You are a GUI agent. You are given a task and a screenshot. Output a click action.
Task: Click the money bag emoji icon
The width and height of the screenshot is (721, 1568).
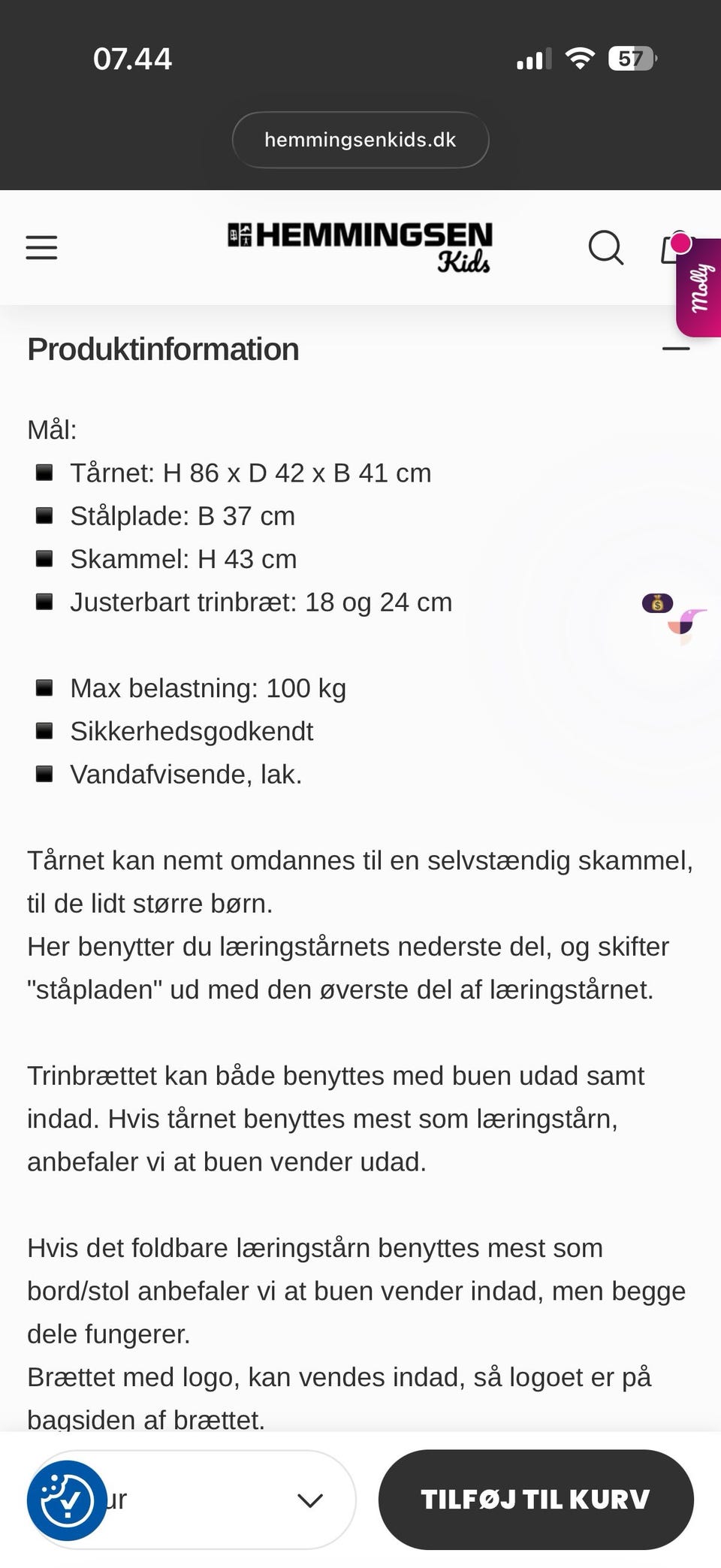click(656, 603)
